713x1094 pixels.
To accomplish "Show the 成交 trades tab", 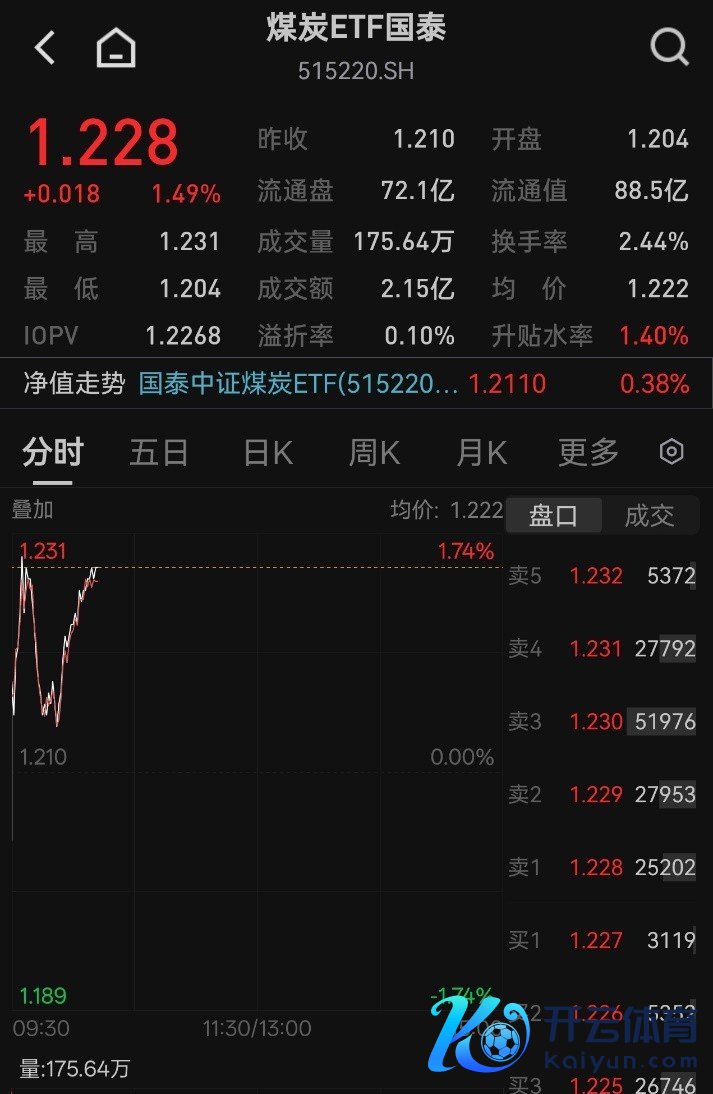I will (649, 516).
